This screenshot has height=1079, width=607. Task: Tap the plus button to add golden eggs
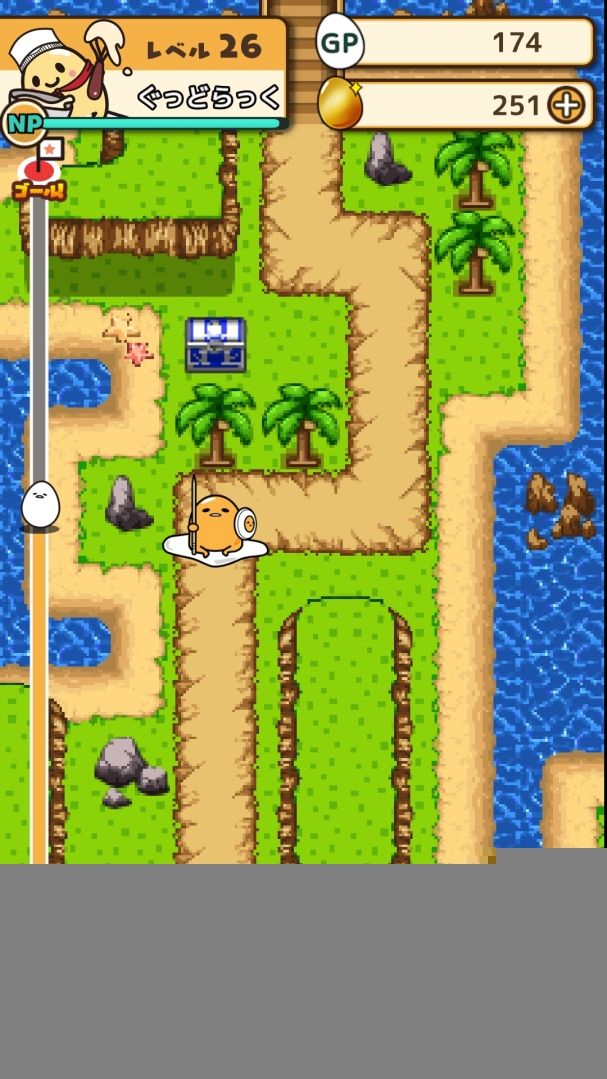pos(566,106)
